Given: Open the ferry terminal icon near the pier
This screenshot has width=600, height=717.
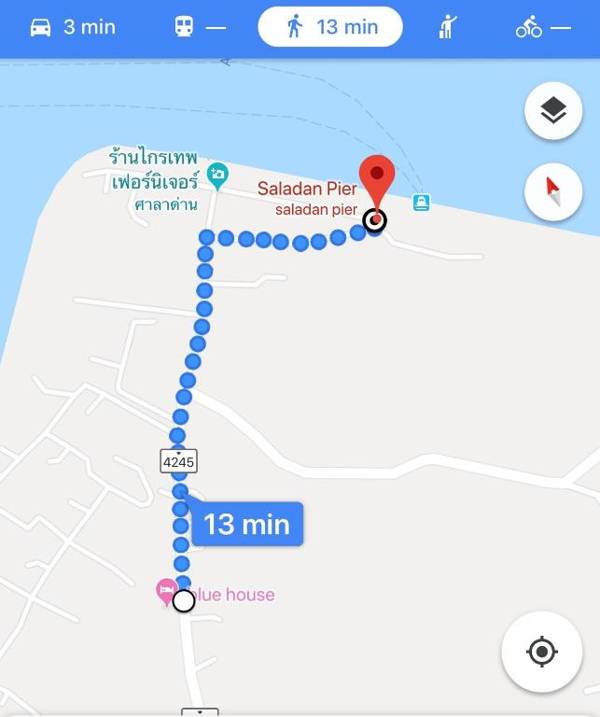Looking at the screenshot, I should pos(422,202).
